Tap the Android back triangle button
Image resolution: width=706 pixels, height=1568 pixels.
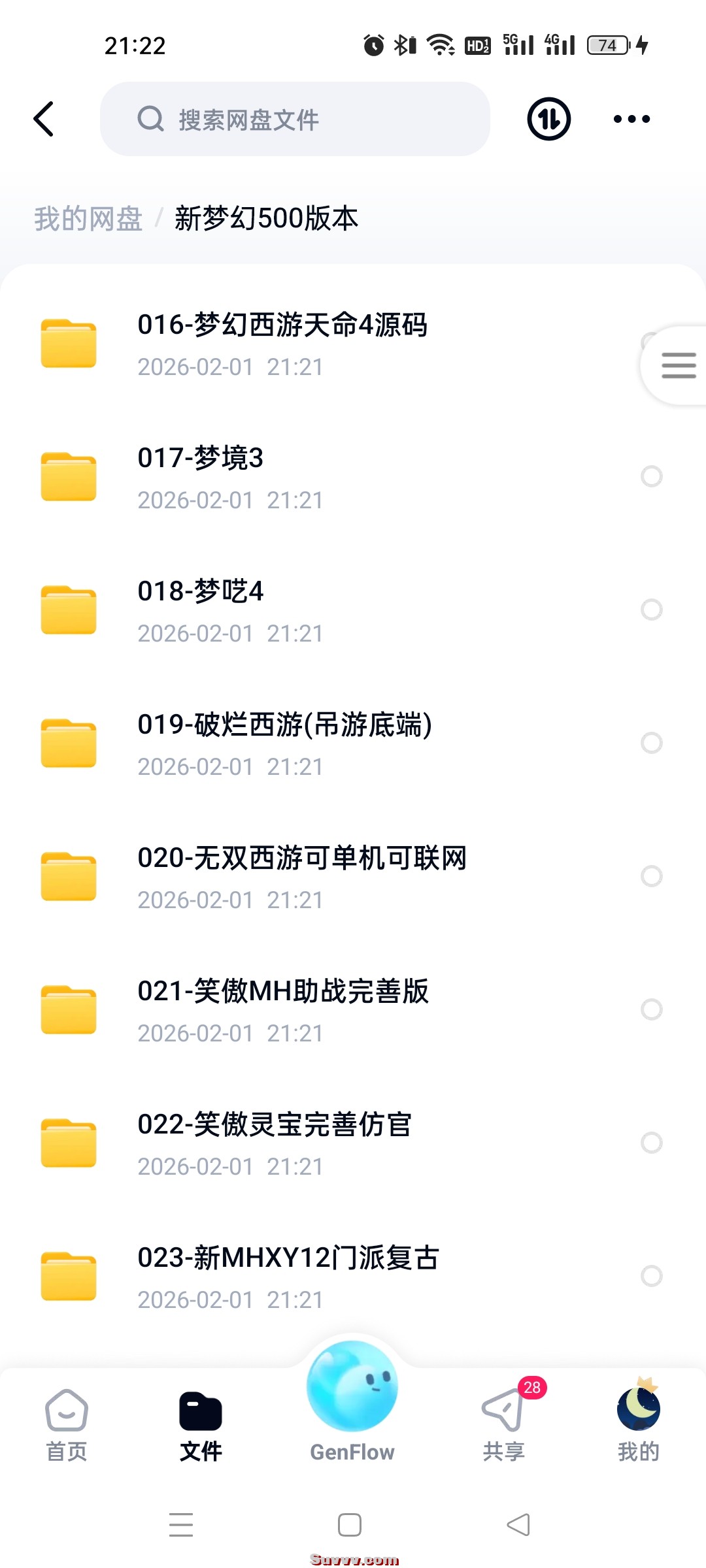pos(517,1525)
